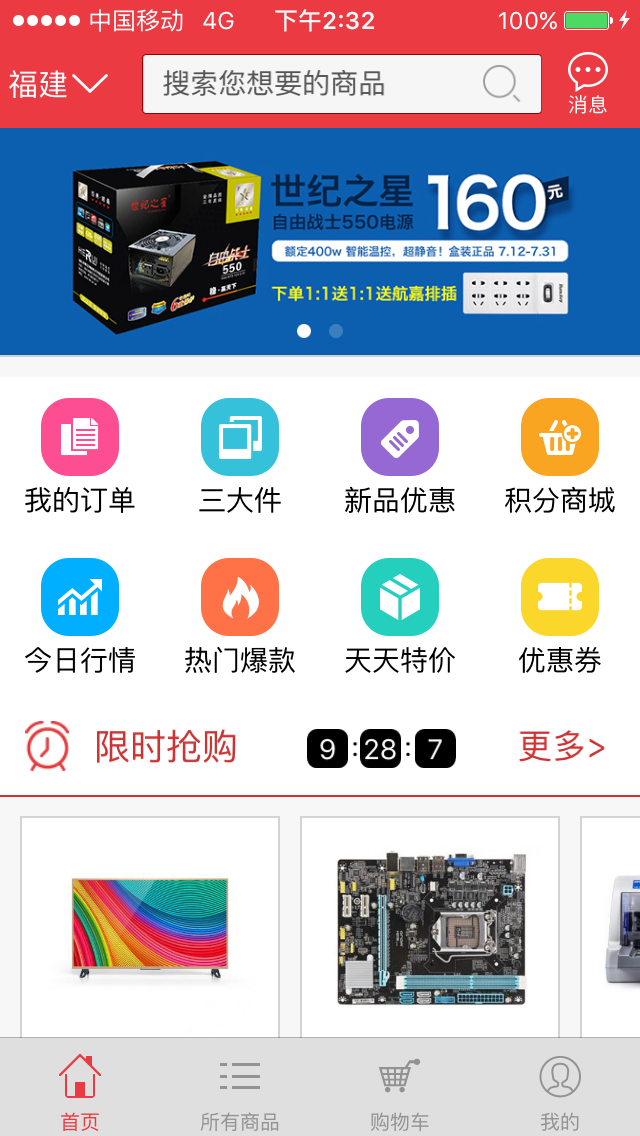The image size is (640, 1136).
Task: Switch to the 所有商品 tab
Action: (240, 1092)
